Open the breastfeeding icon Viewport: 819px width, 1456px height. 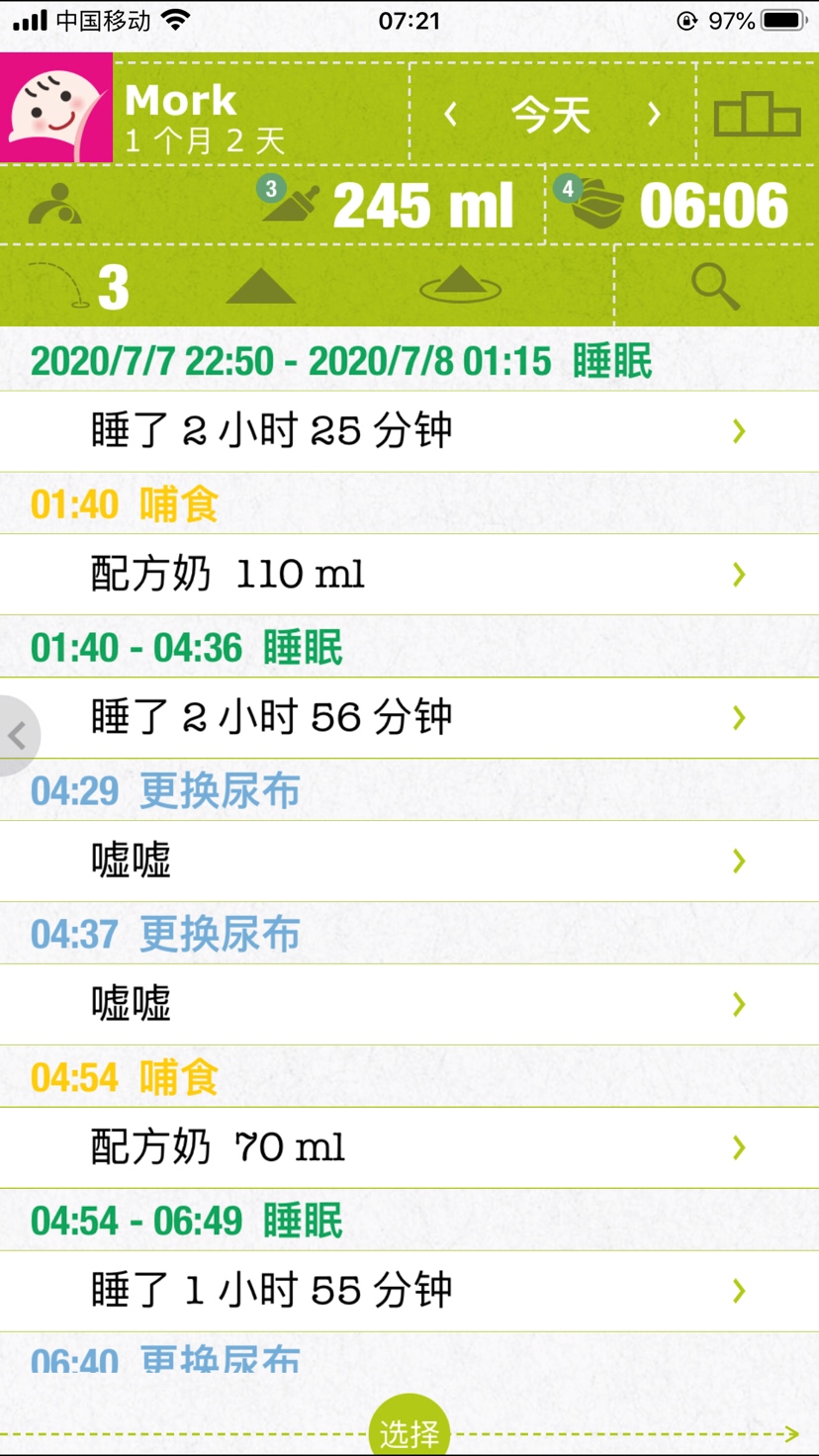coord(55,205)
